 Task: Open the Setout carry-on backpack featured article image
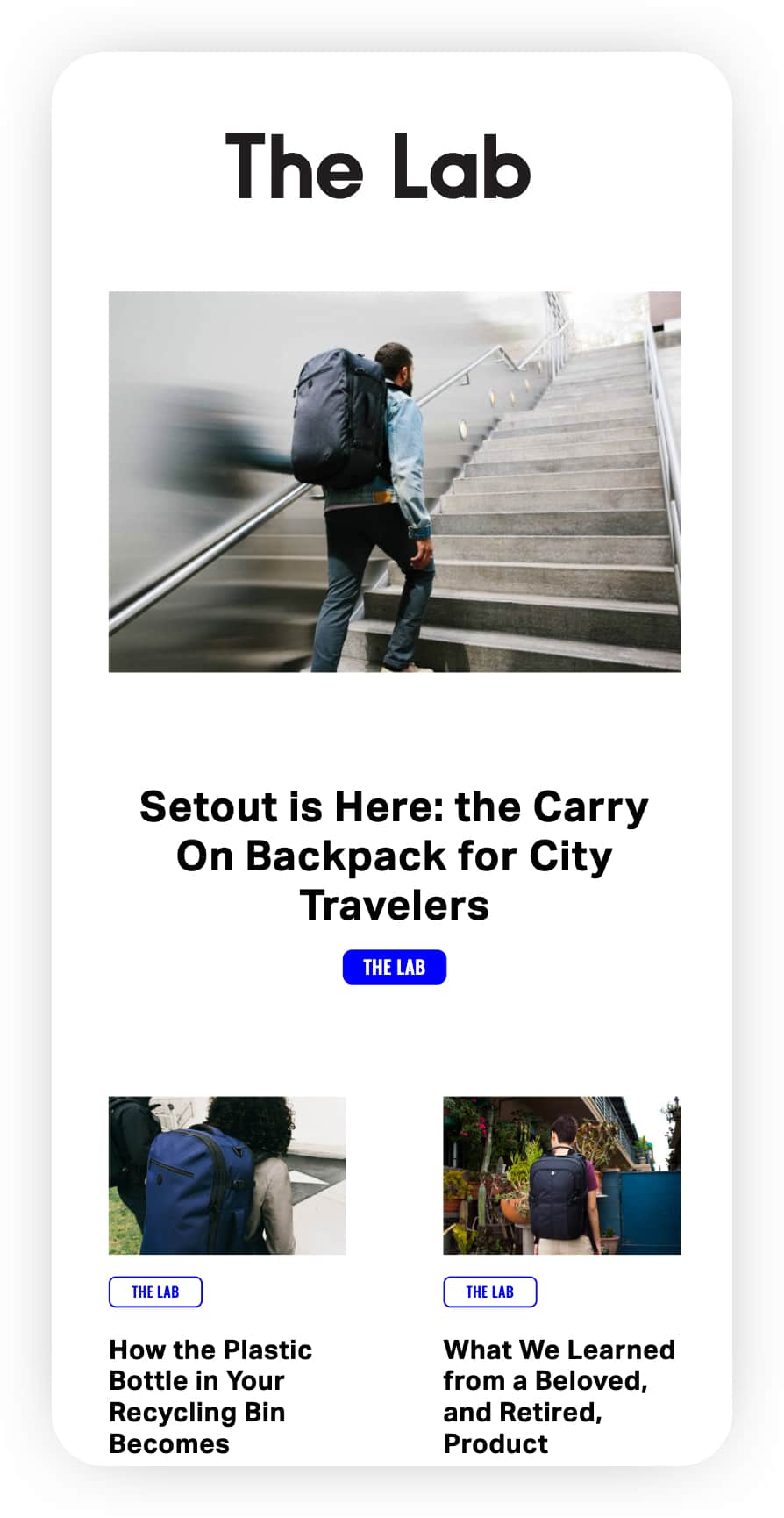pos(394,482)
